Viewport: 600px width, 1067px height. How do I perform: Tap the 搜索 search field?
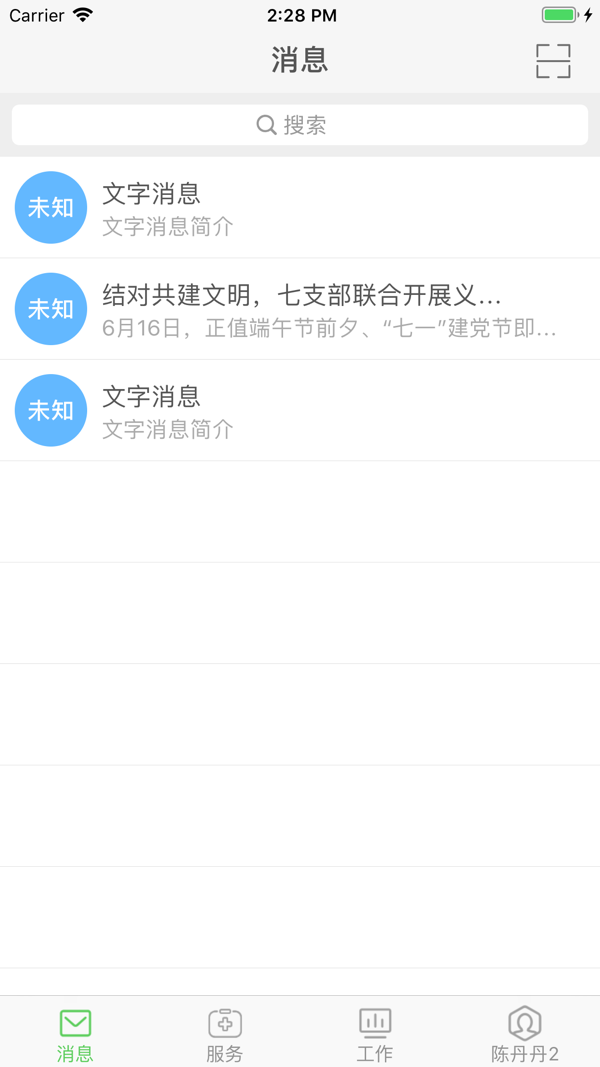pyautogui.click(x=300, y=125)
